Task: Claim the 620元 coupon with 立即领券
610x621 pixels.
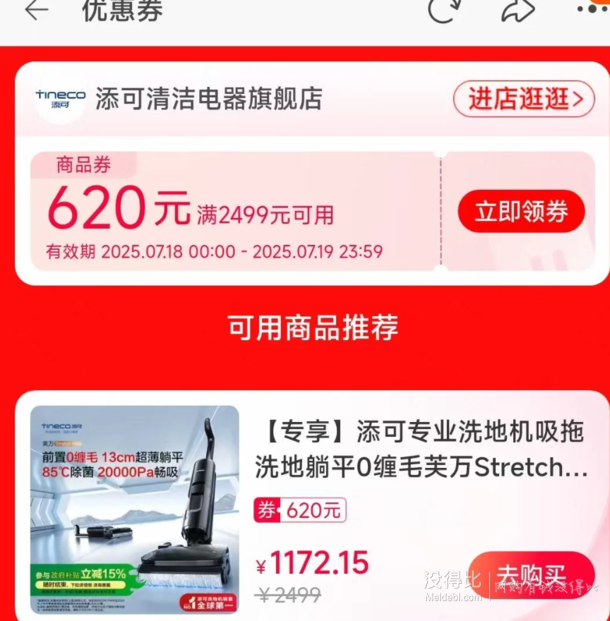Action: click(x=520, y=211)
